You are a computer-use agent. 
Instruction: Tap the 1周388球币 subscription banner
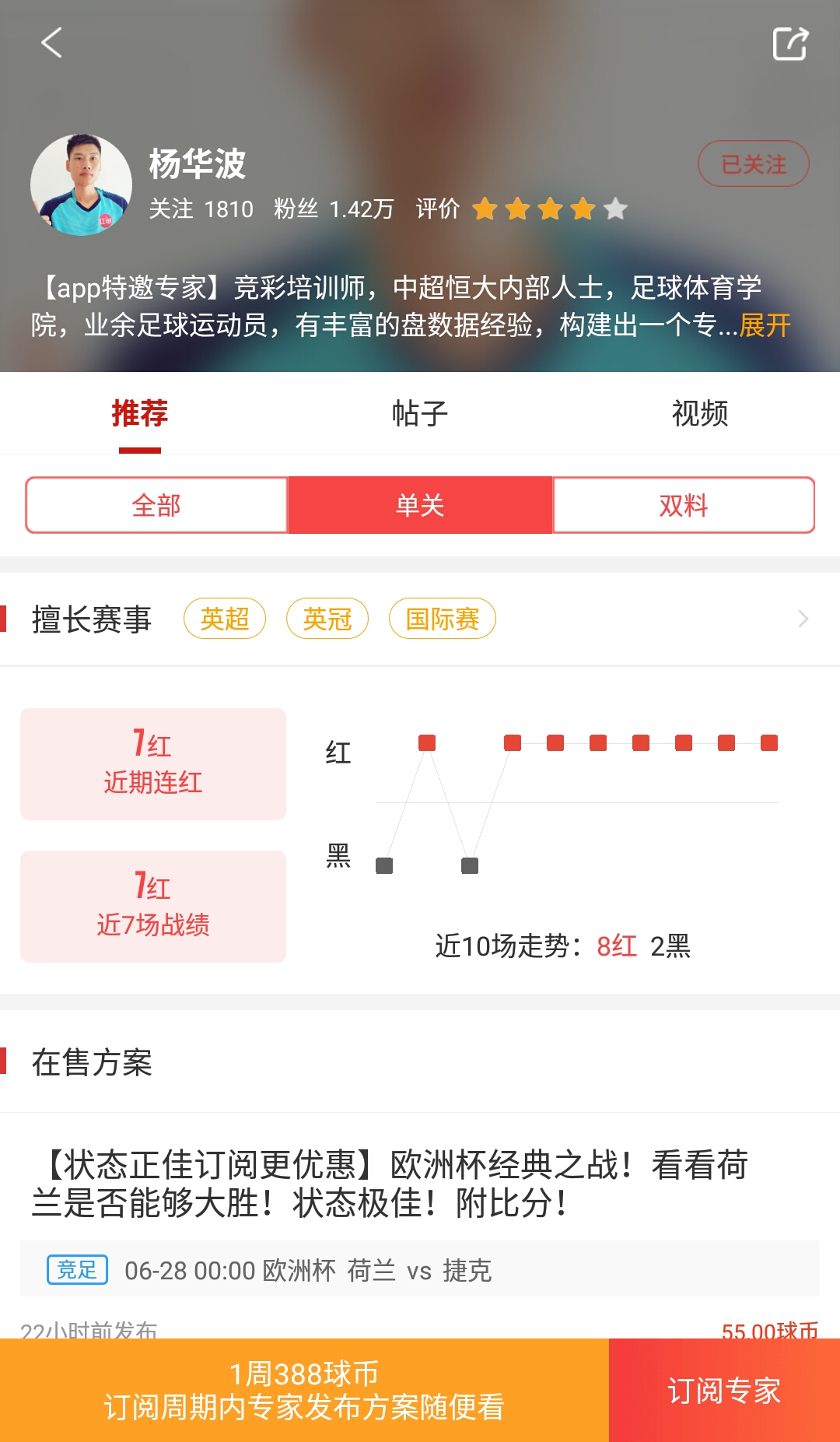point(304,1390)
